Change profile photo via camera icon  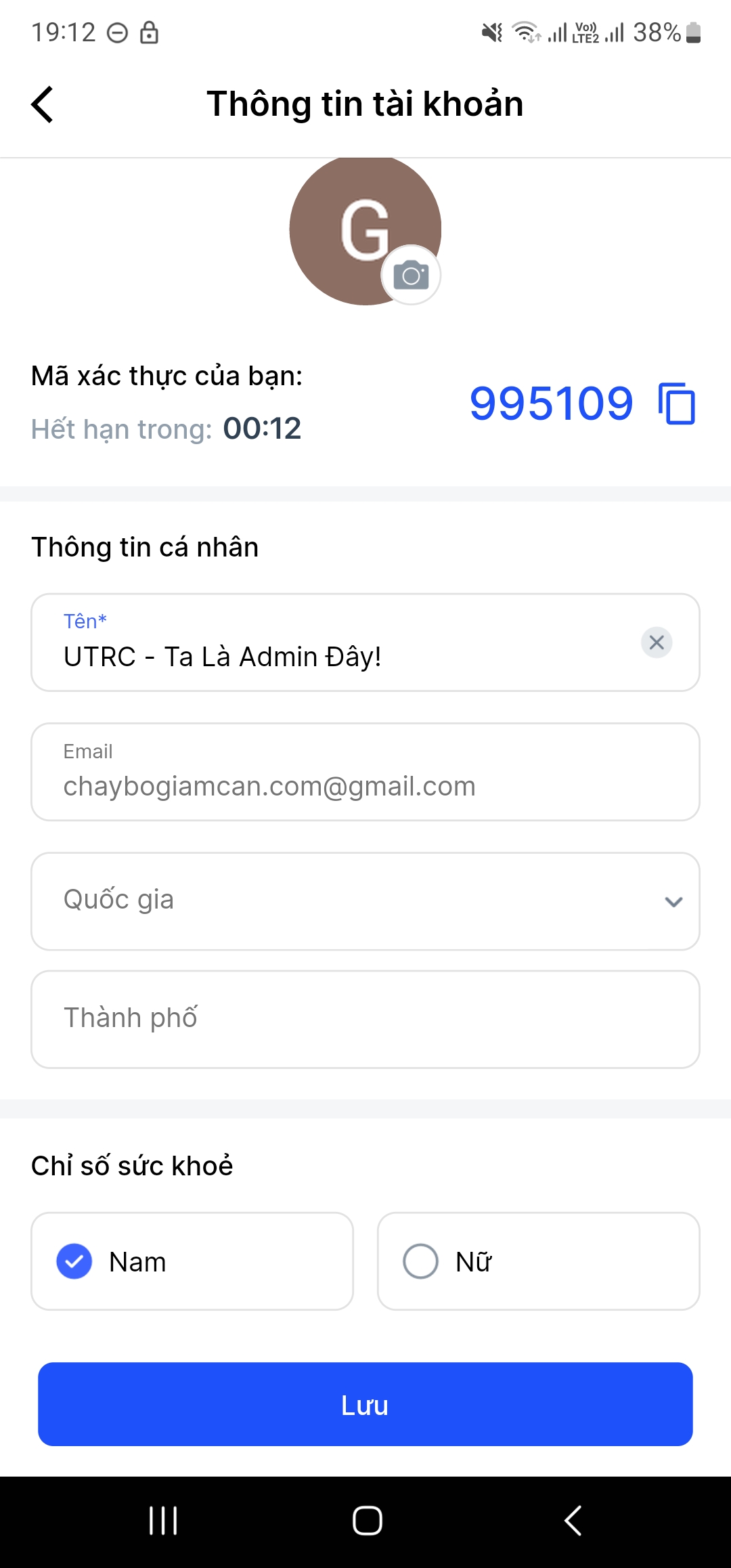pyautogui.click(x=411, y=276)
